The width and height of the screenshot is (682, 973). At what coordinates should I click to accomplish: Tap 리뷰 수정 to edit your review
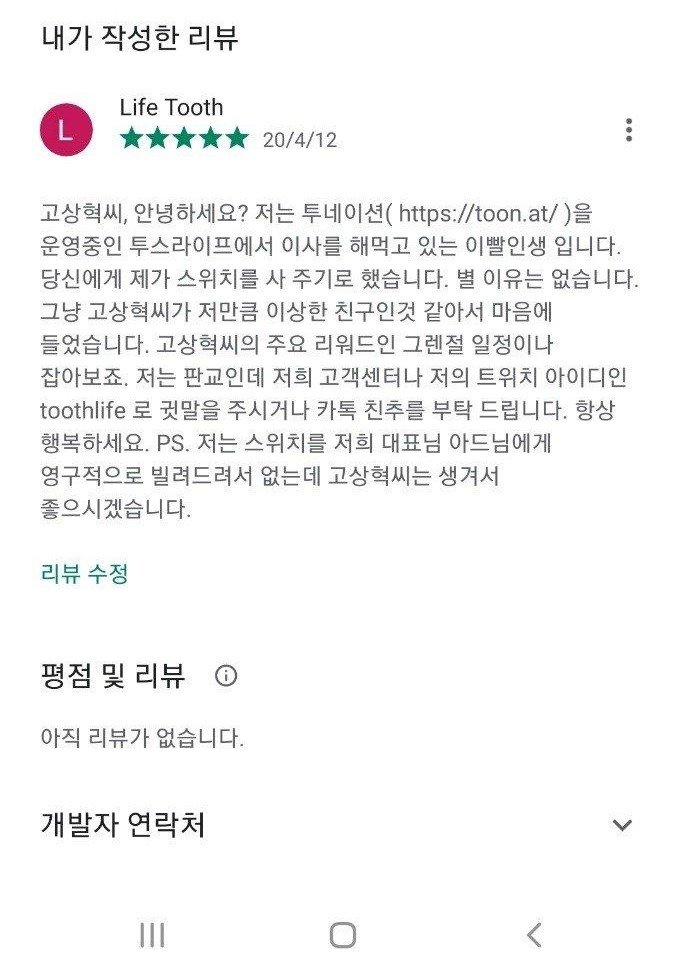[84, 573]
